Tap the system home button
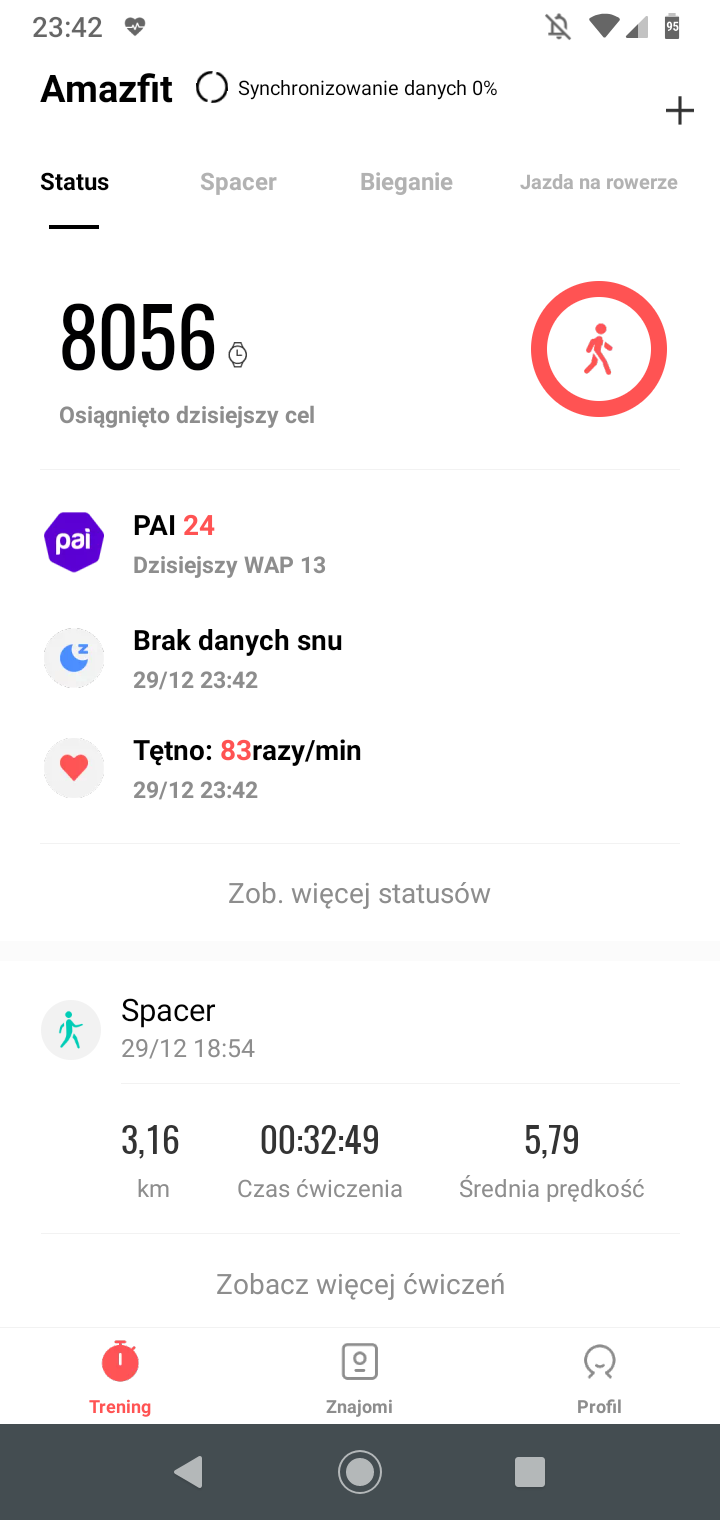720x1520 pixels. (360, 1471)
